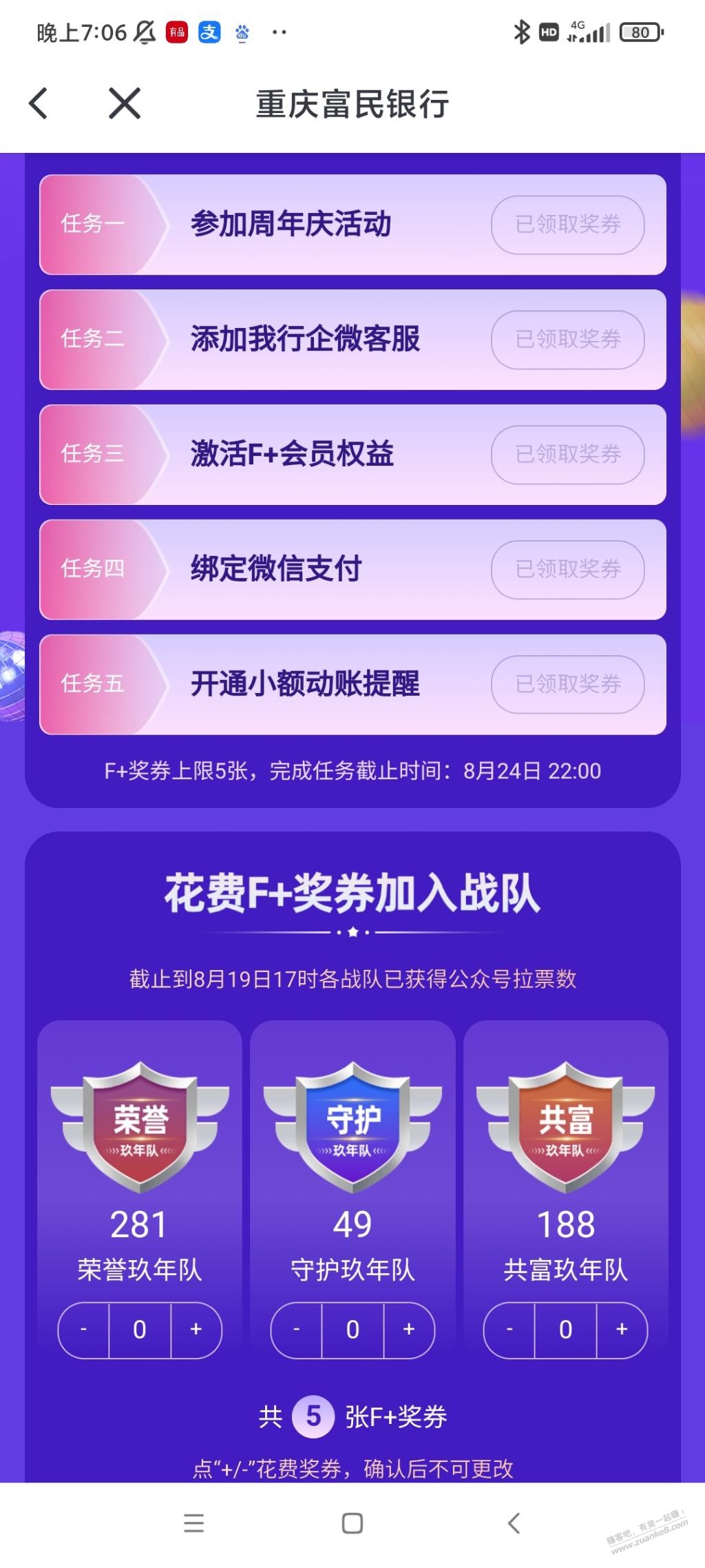Increase the coupon count for 共富玖年队
705x1568 pixels.
(x=622, y=1329)
